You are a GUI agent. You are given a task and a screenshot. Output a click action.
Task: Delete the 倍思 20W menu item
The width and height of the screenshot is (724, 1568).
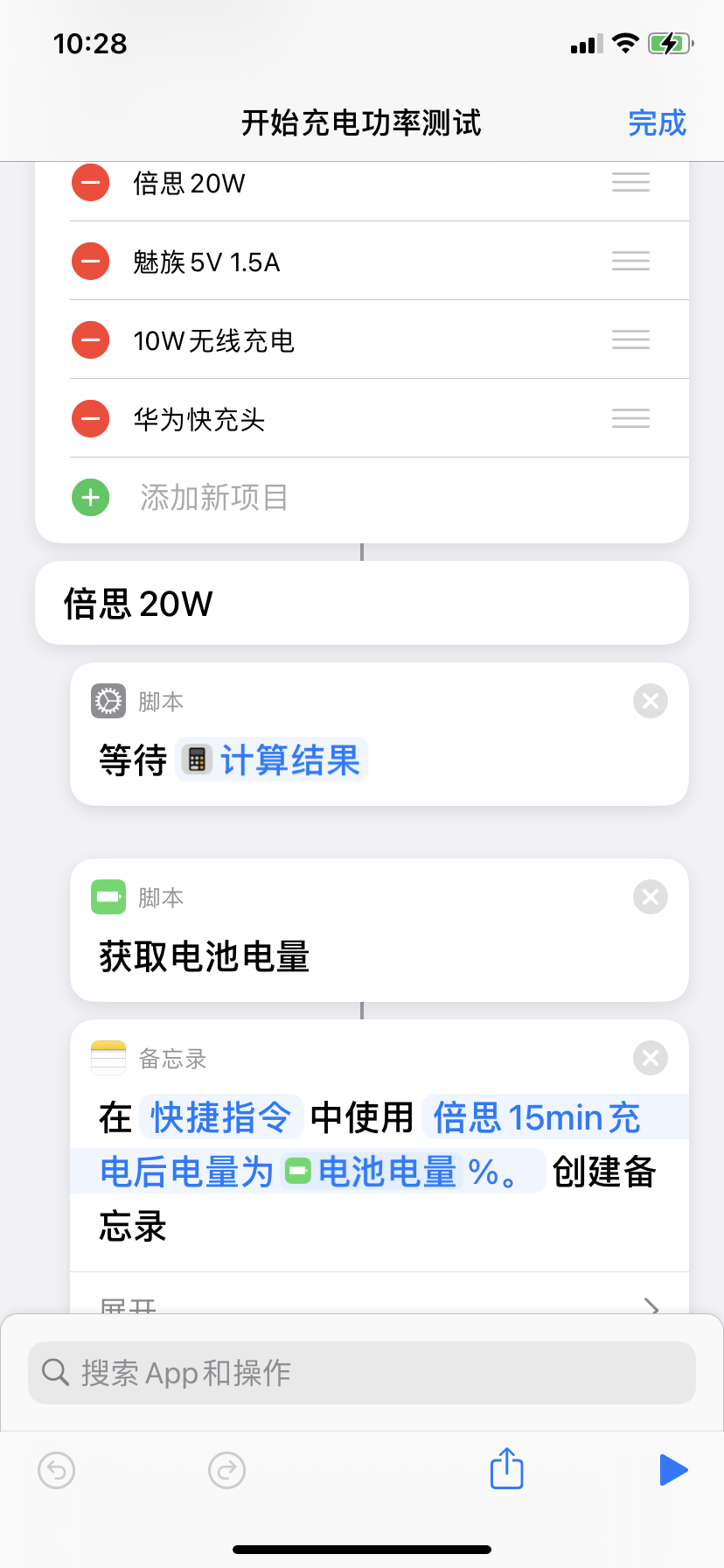(x=90, y=183)
